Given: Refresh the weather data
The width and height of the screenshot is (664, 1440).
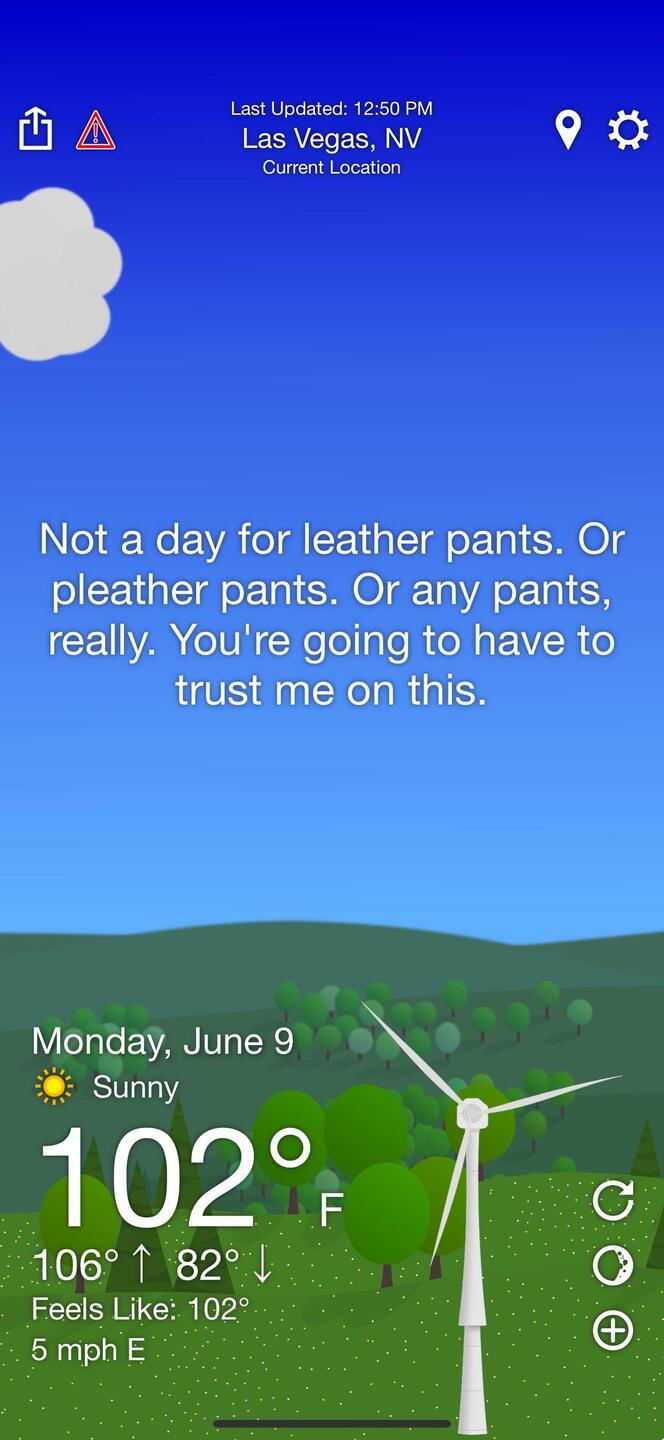Looking at the screenshot, I should 613,1201.
